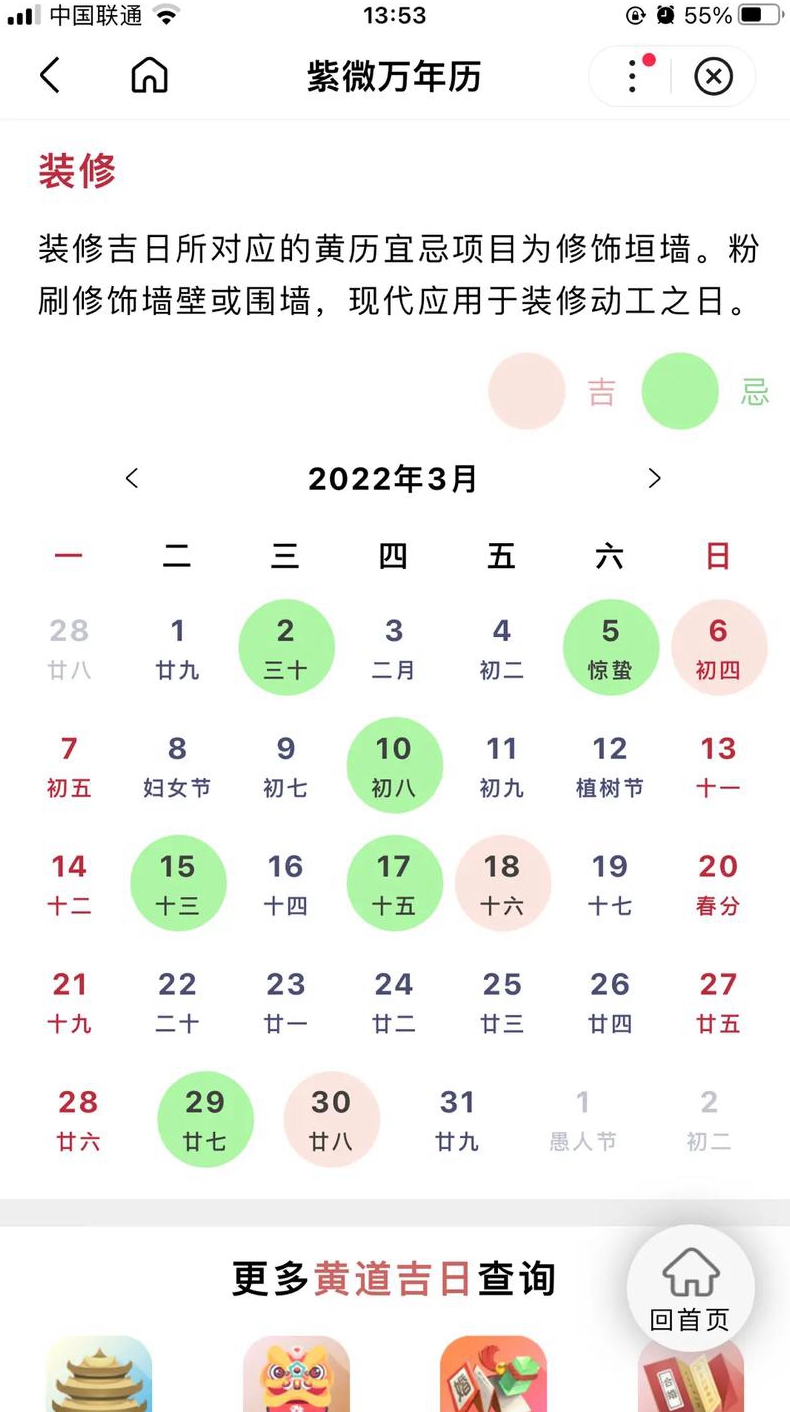The width and height of the screenshot is (790, 1412).
Task: Select March 5 惊蛰 date
Action: click(610, 648)
